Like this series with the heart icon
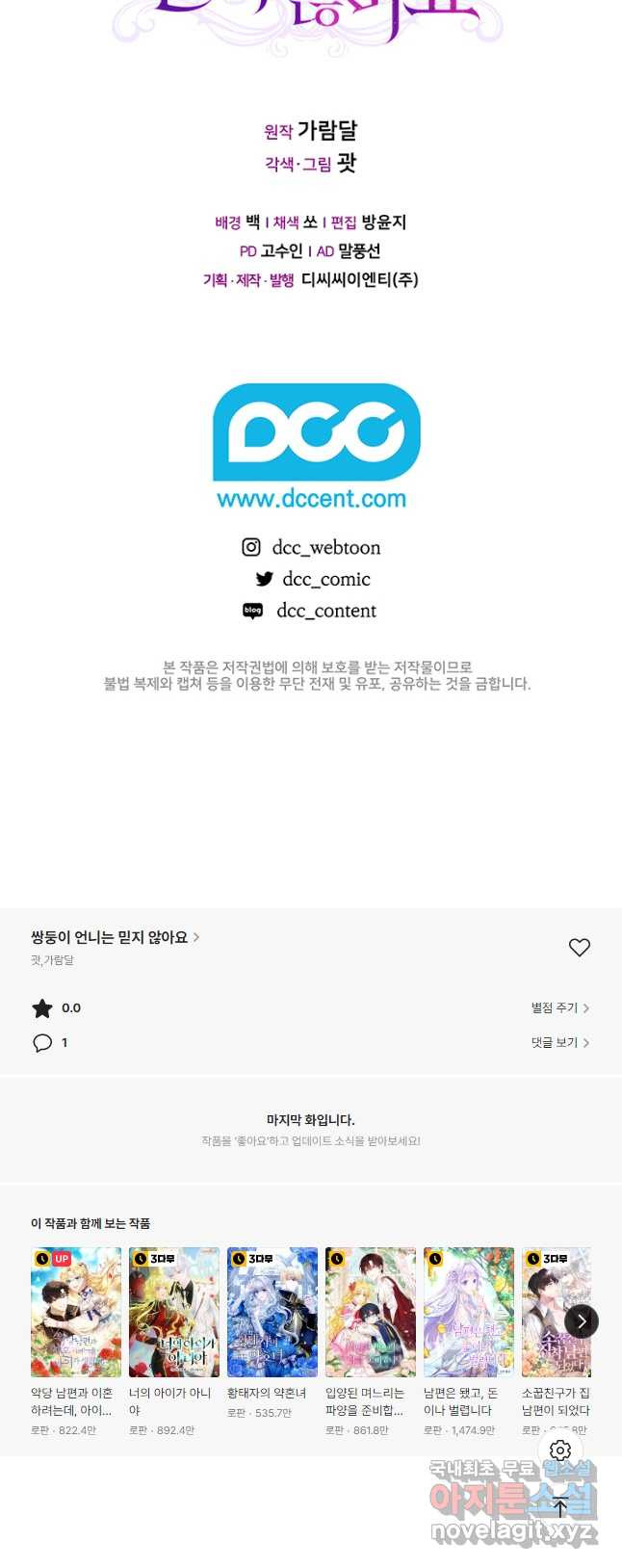The width and height of the screenshot is (622, 1568). tap(580, 948)
